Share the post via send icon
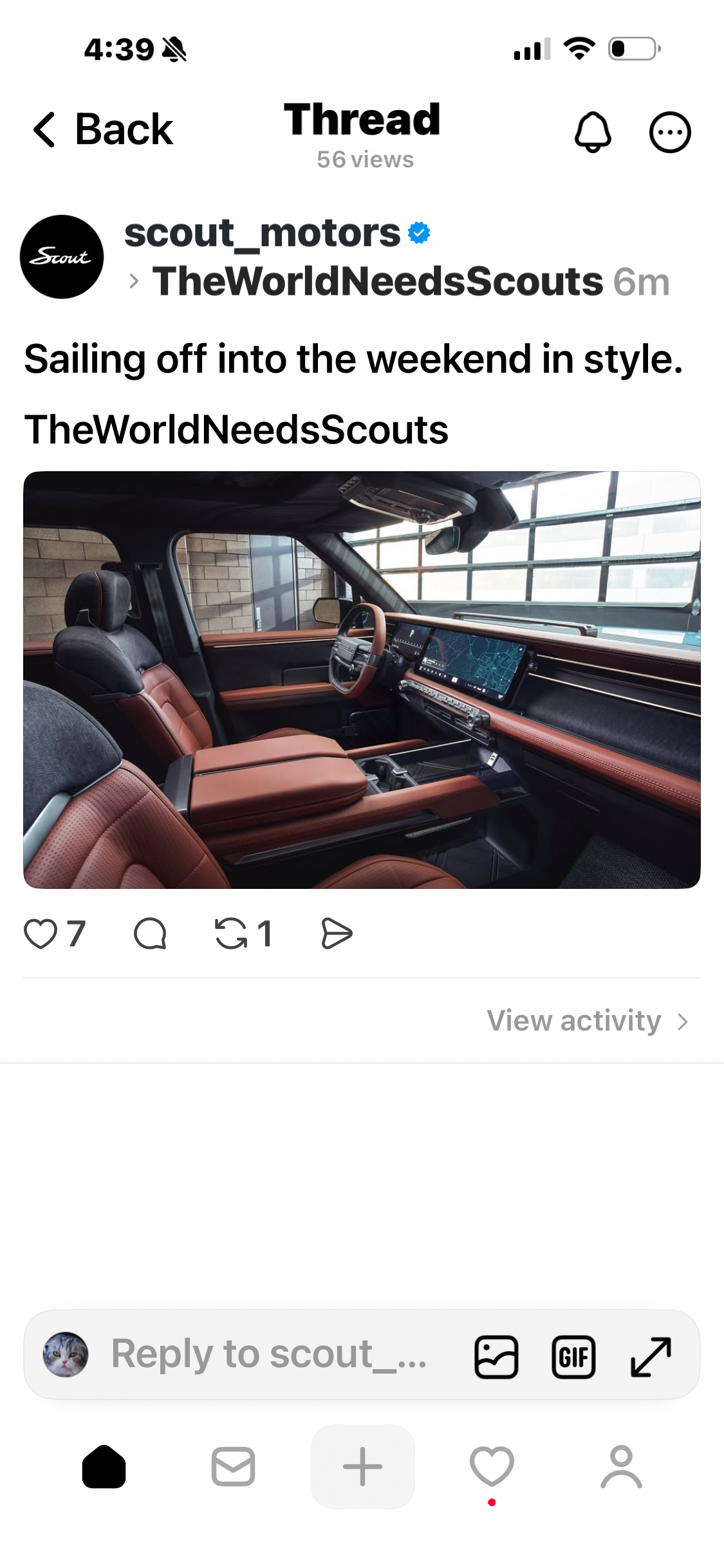The height and width of the screenshot is (1568, 724). point(336,933)
